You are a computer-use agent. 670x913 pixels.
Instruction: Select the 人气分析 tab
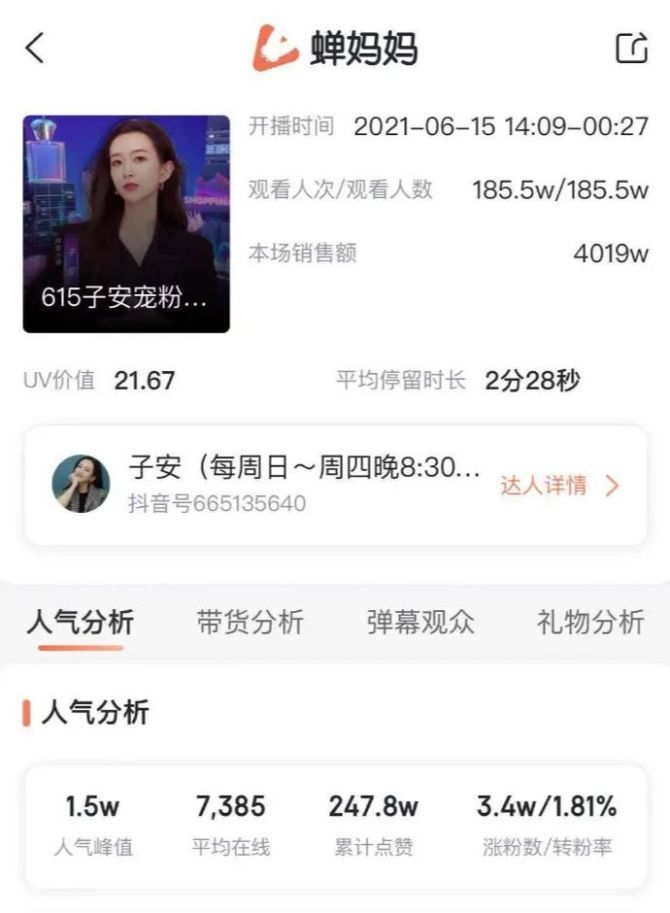coord(80,622)
